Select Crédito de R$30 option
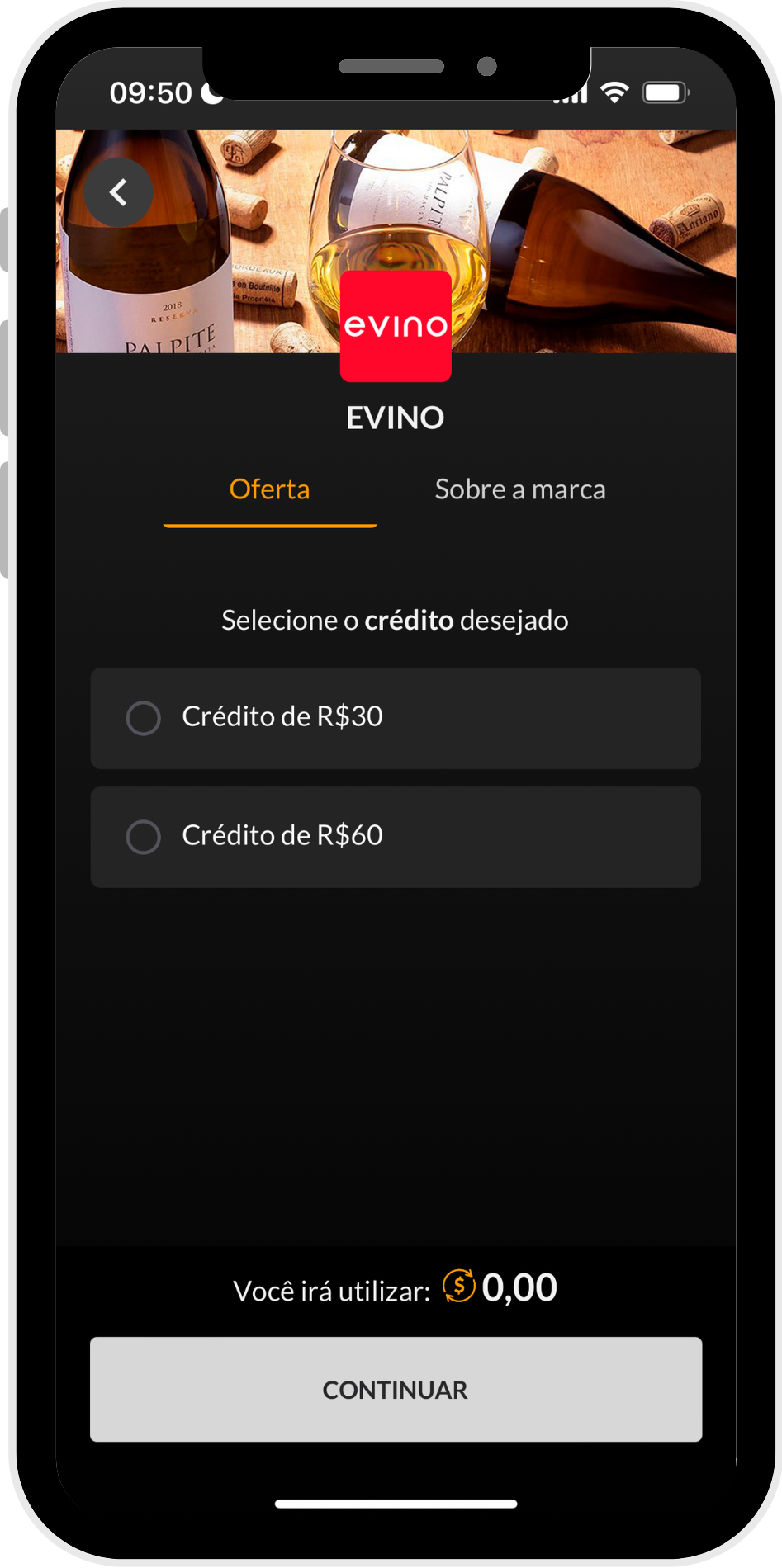The width and height of the screenshot is (782, 1568). point(396,718)
